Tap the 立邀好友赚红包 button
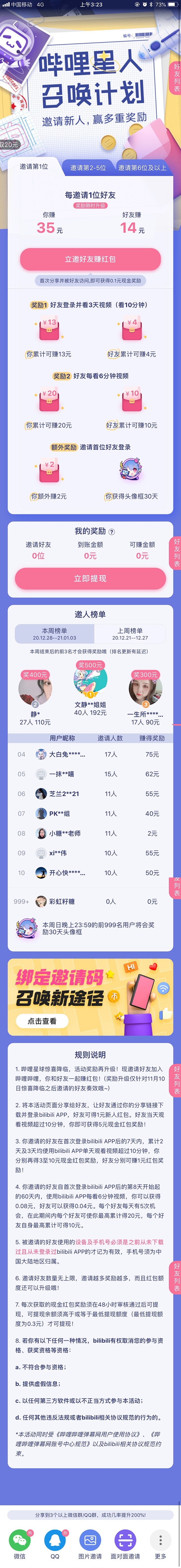 click(x=90, y=259)
